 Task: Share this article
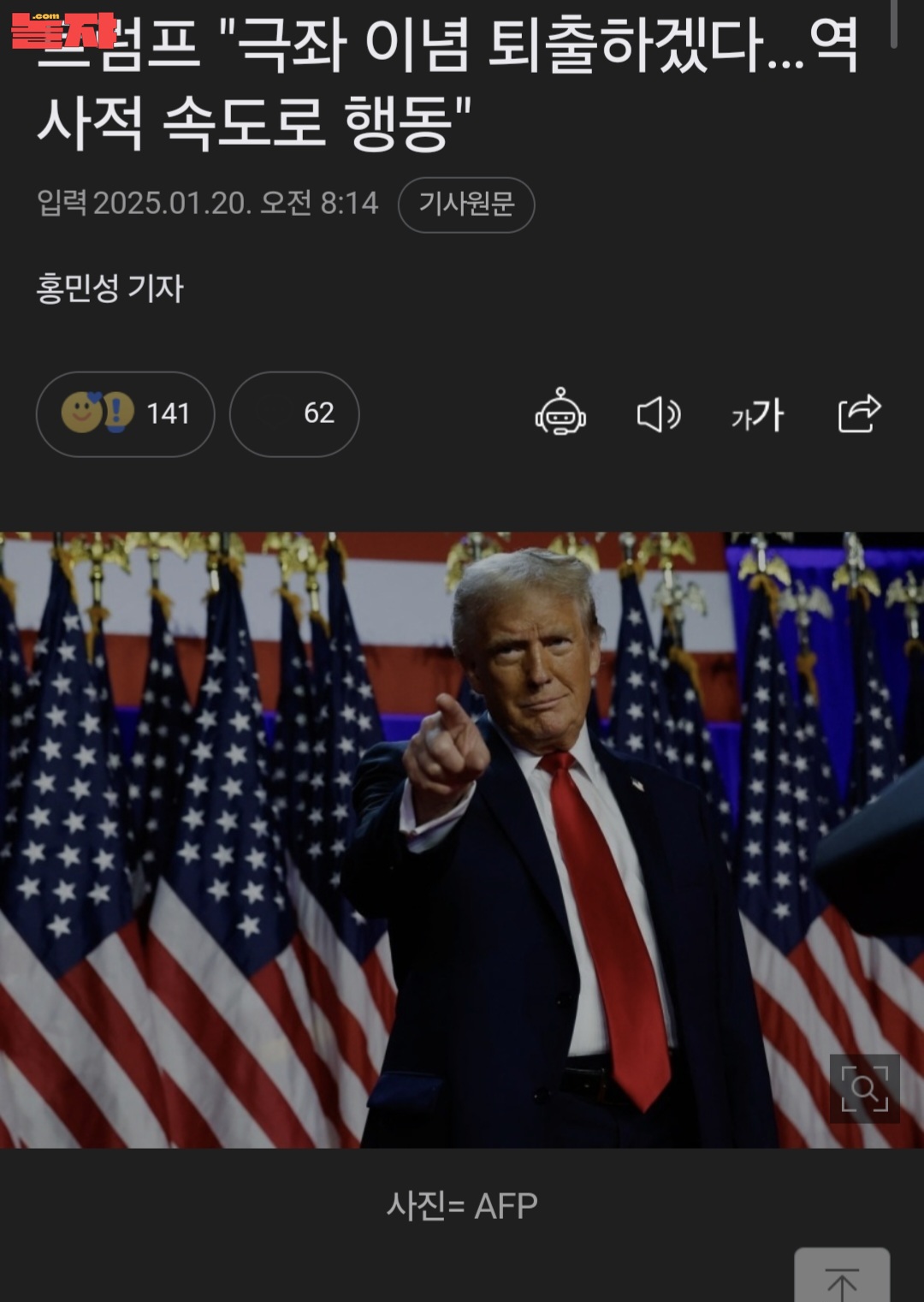coord(859,413)
